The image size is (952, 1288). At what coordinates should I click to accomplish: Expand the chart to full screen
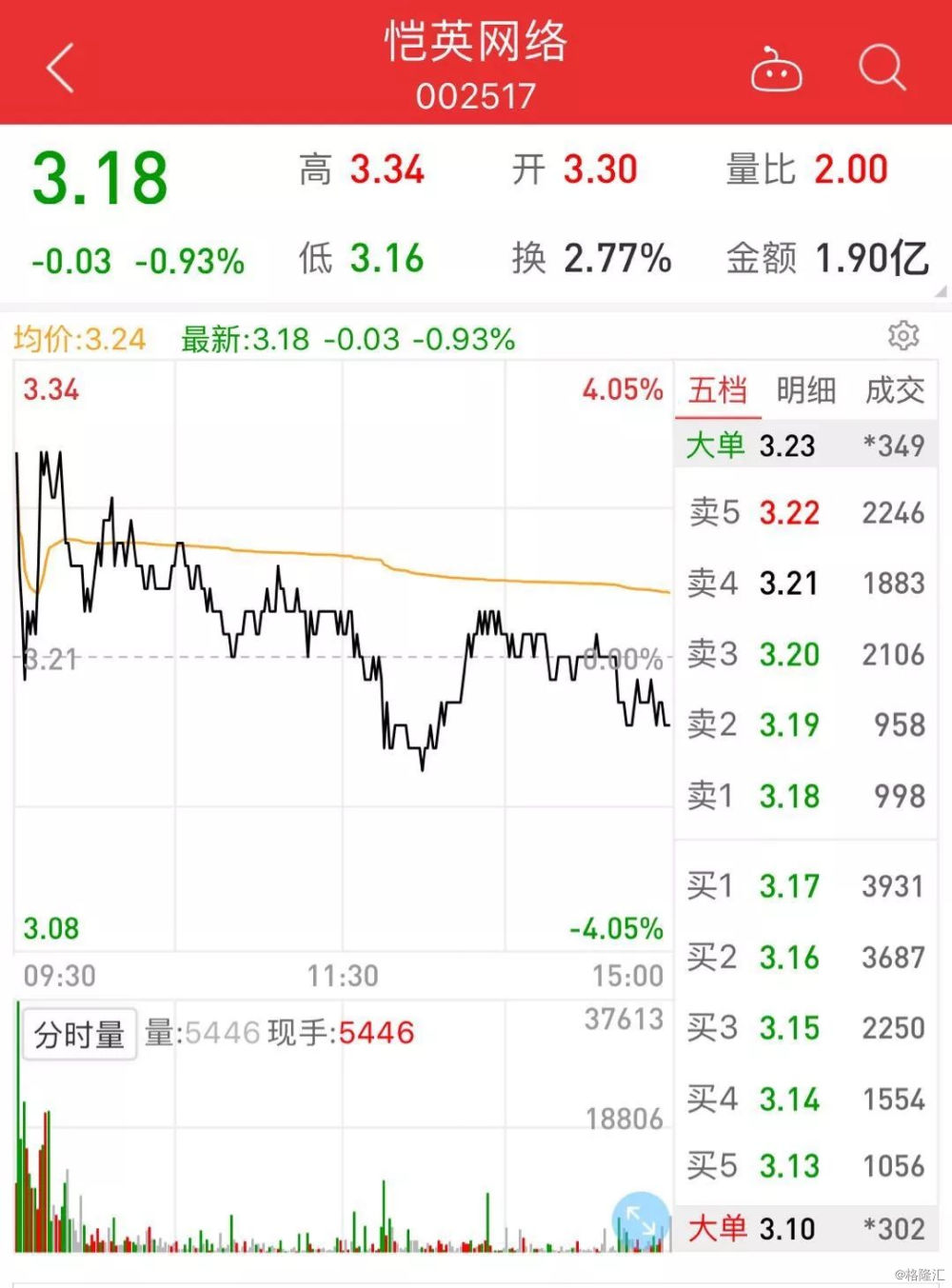640,1220
